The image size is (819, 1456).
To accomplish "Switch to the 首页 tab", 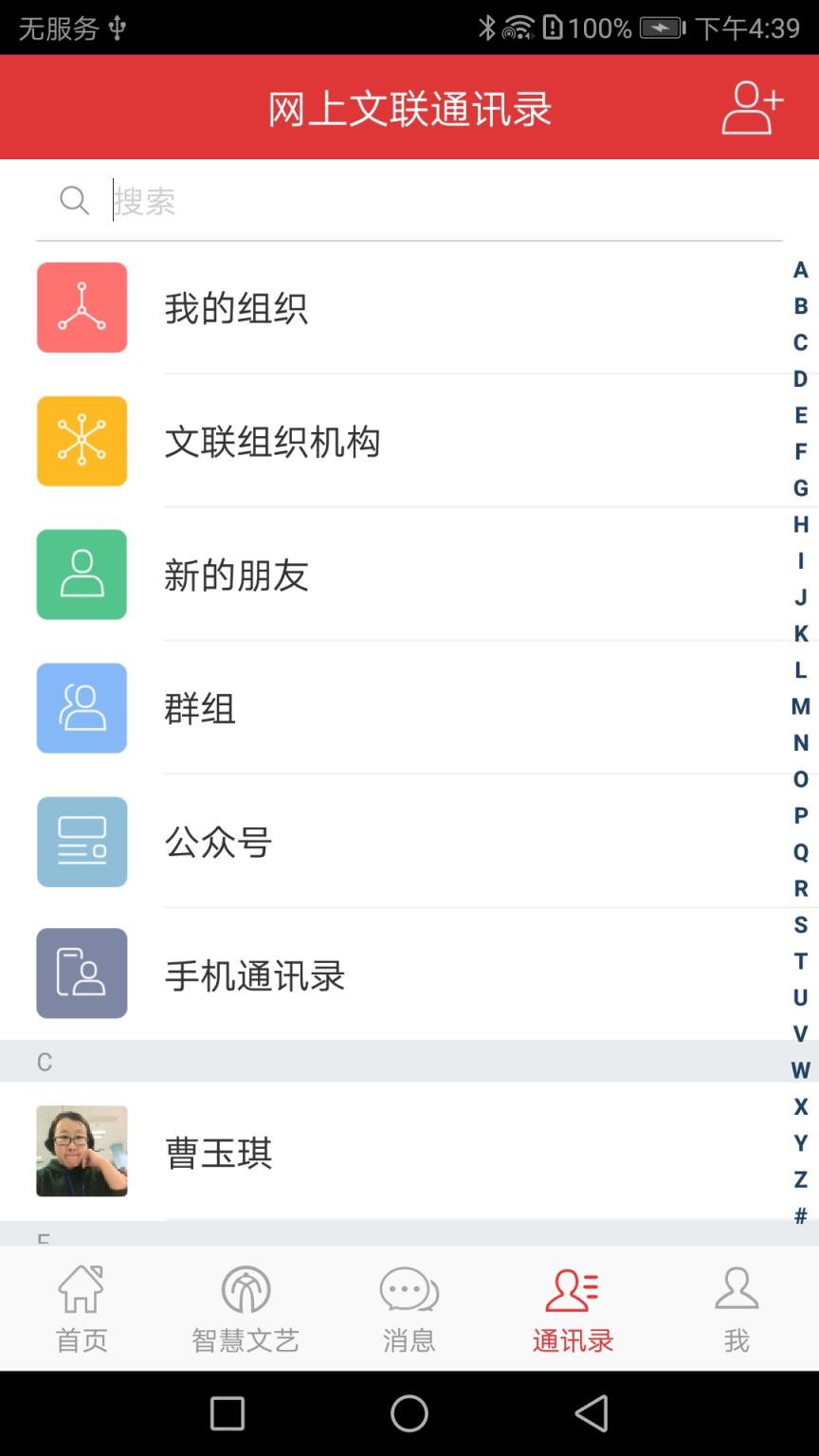I will pos(82,1309).
